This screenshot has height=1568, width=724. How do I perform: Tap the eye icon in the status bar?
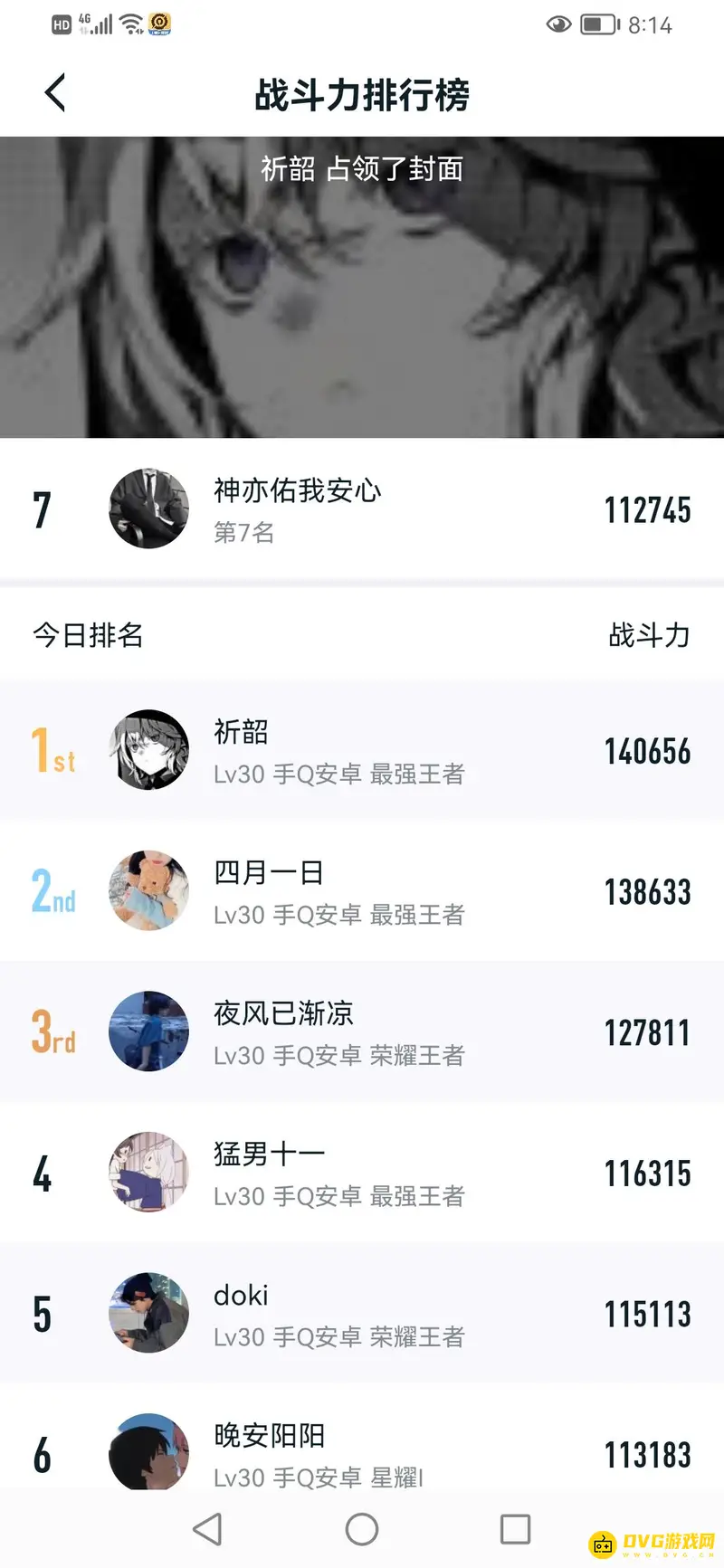[558, 24]
